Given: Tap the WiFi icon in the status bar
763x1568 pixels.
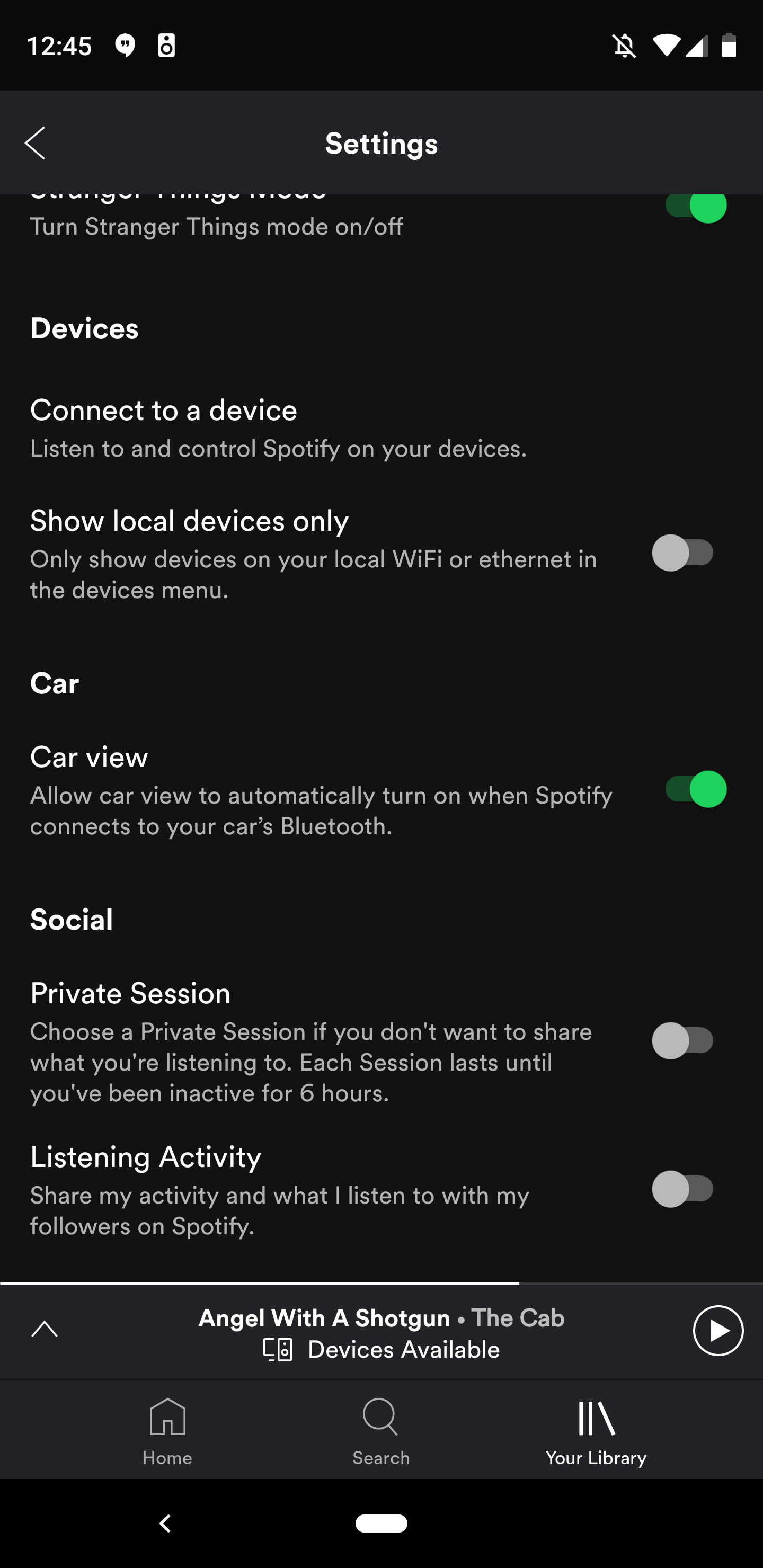Looking at the screenshot, I should [x=667, y=44].
